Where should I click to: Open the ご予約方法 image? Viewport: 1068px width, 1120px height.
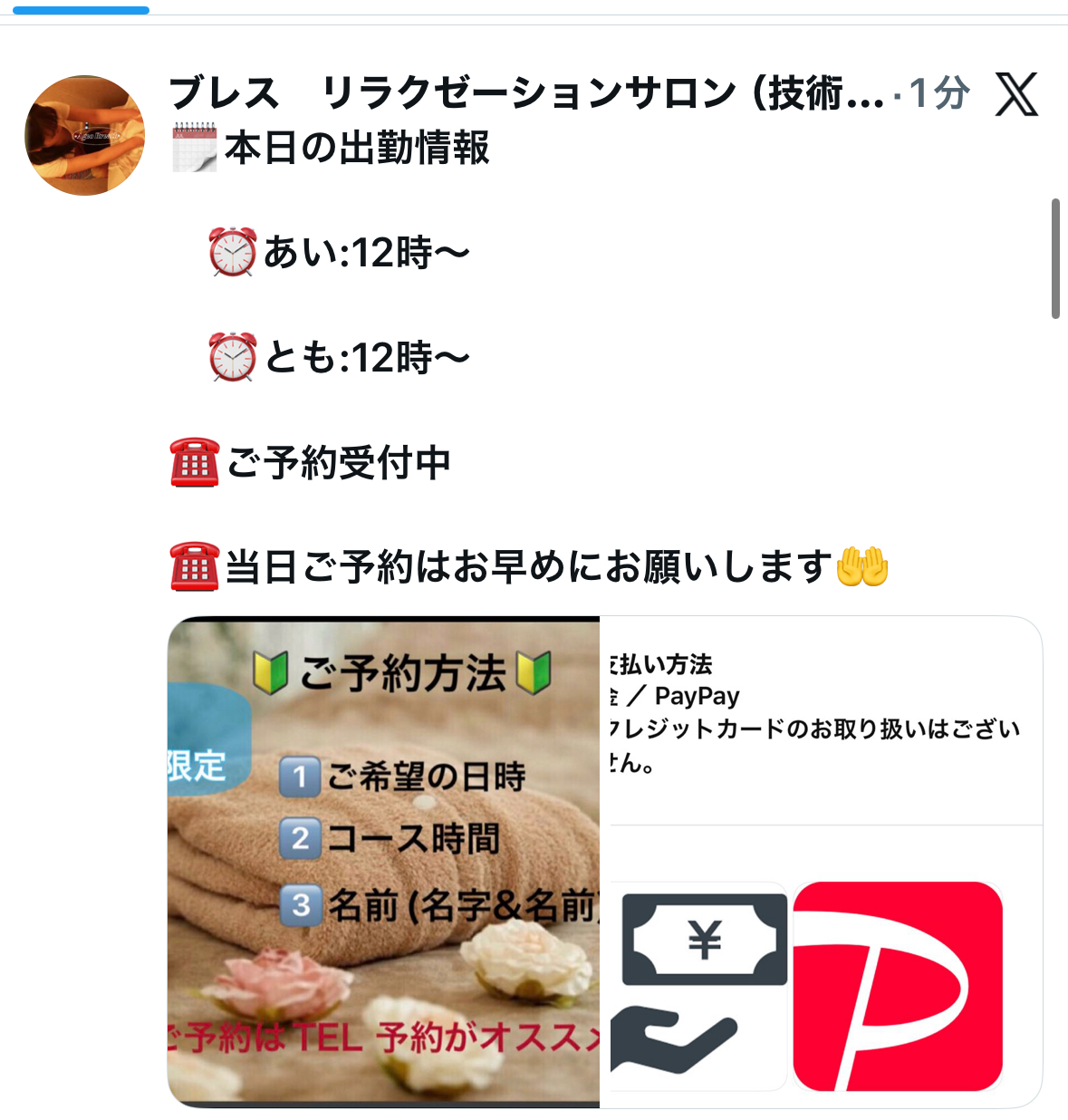coord(384,862)
